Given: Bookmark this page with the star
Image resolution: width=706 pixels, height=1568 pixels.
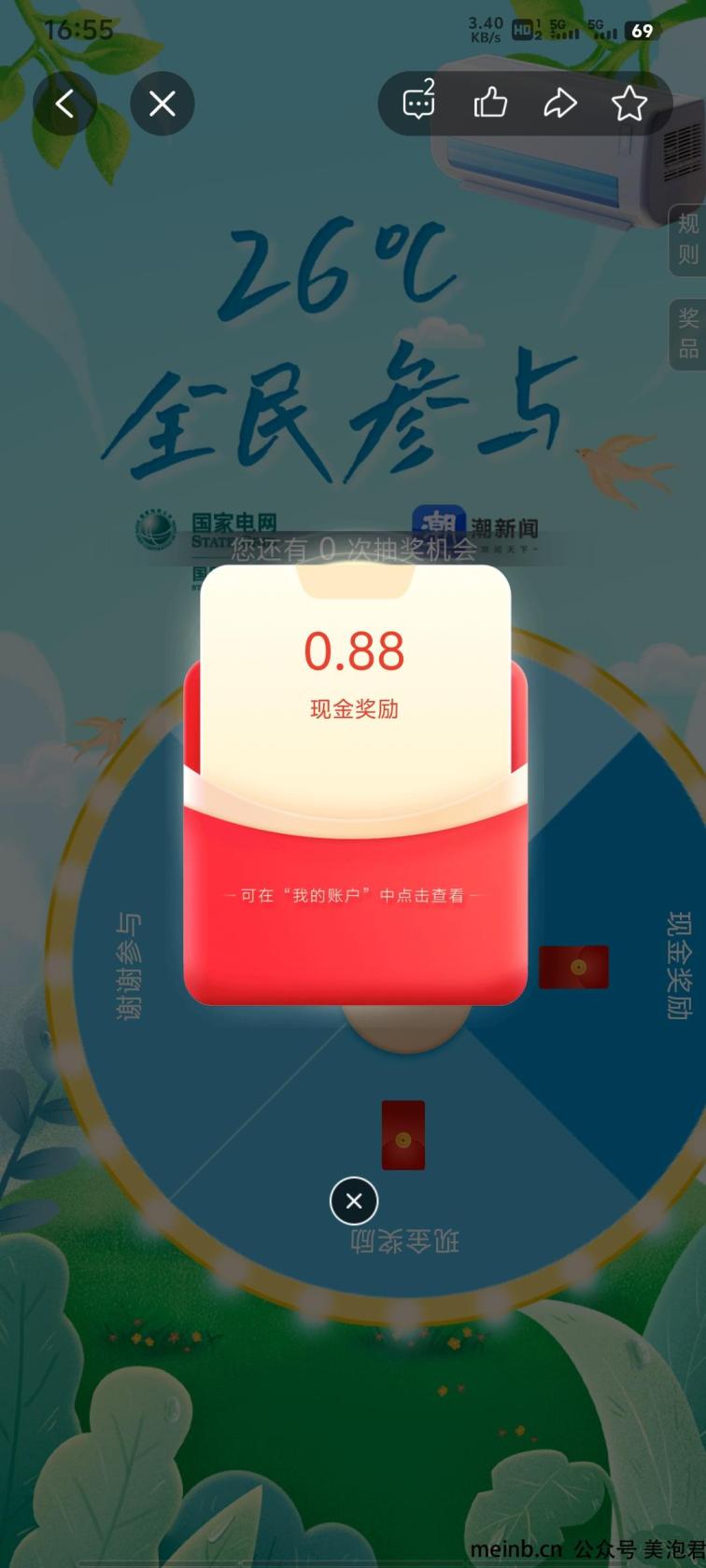Looking at the screenshot, I should (629, 103).
